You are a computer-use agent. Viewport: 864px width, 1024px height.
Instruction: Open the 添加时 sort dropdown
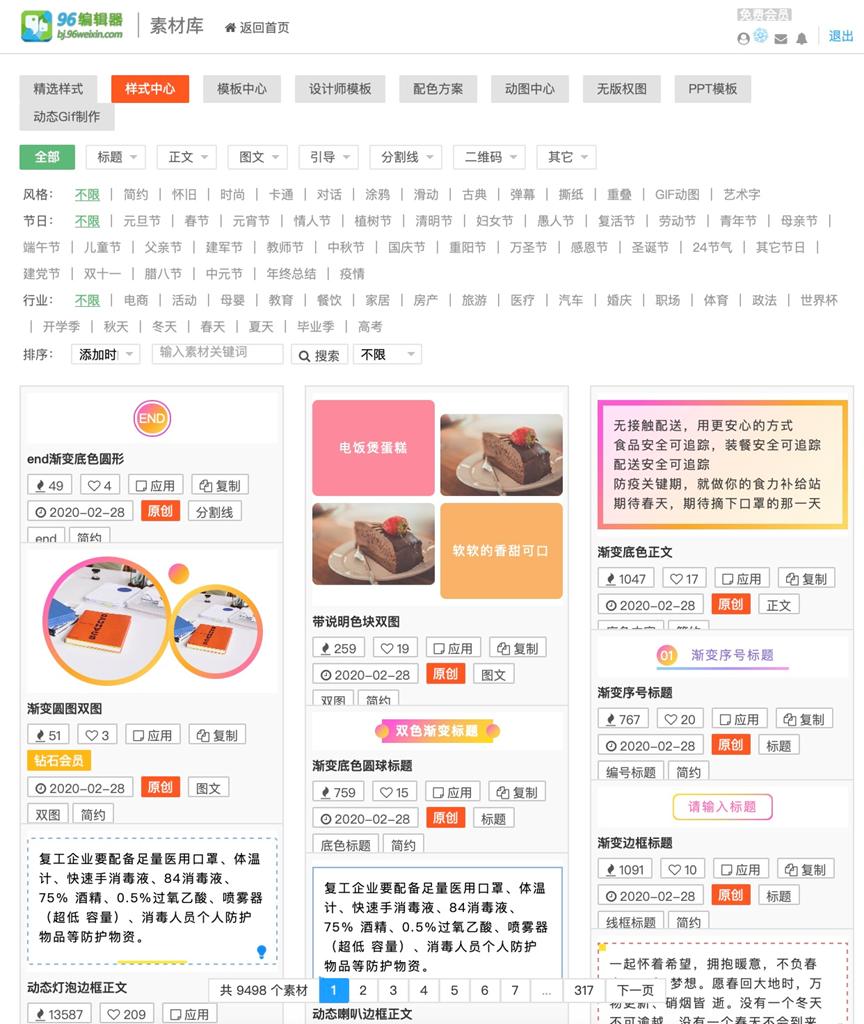pos(105,354)
